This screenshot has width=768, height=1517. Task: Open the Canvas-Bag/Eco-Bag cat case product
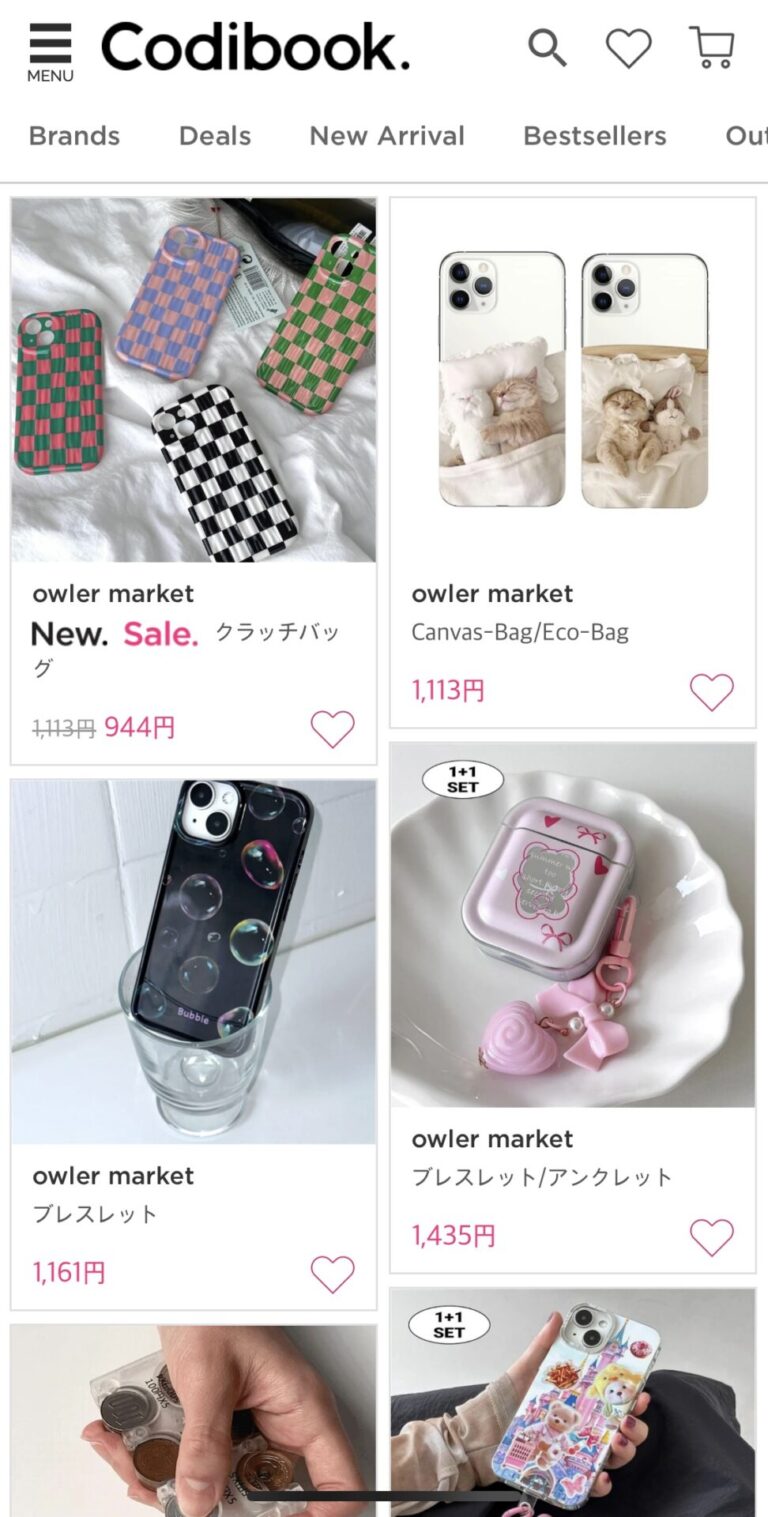pos(572,380)
